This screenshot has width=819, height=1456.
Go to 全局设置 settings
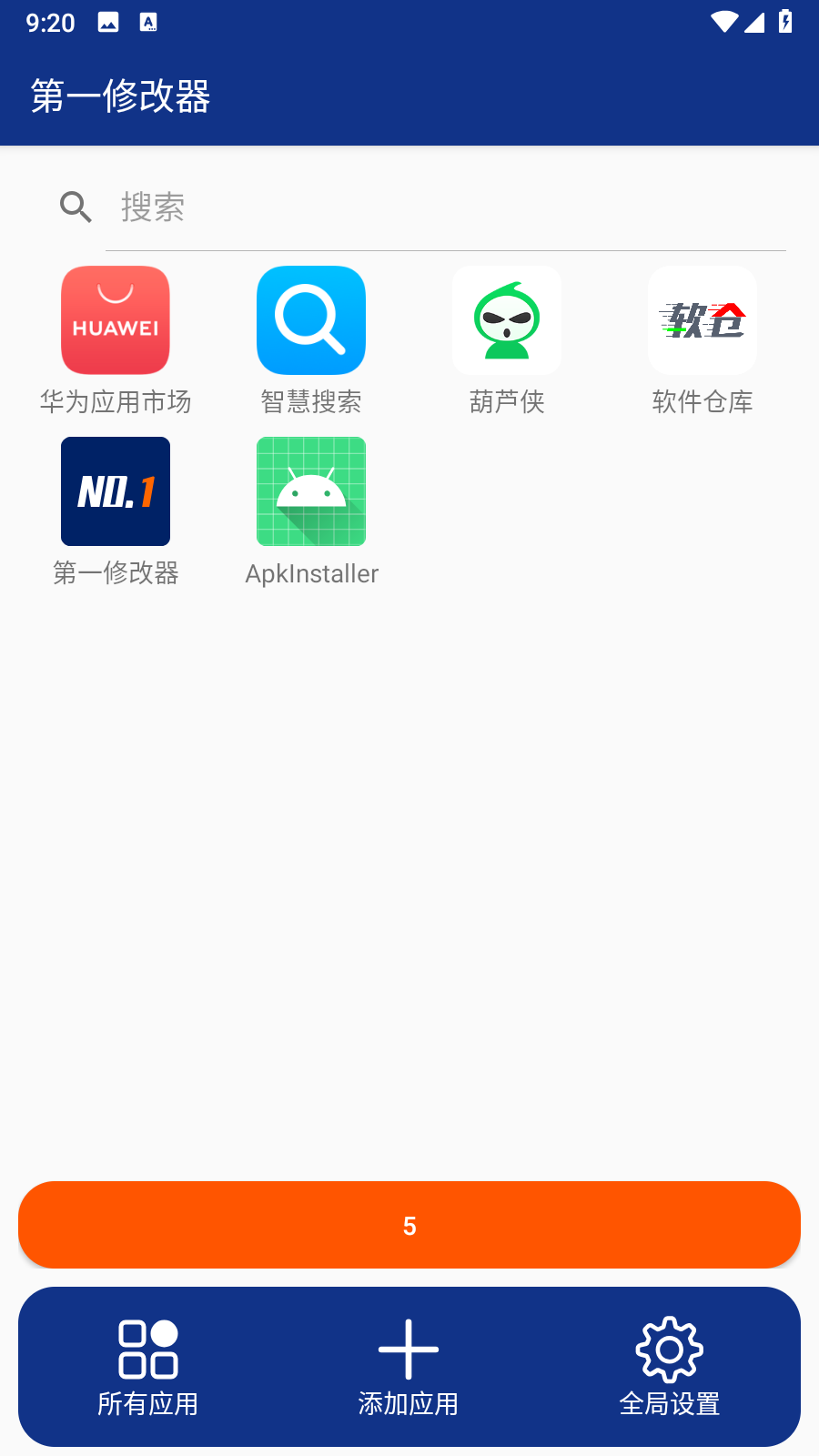[670, 1367]
